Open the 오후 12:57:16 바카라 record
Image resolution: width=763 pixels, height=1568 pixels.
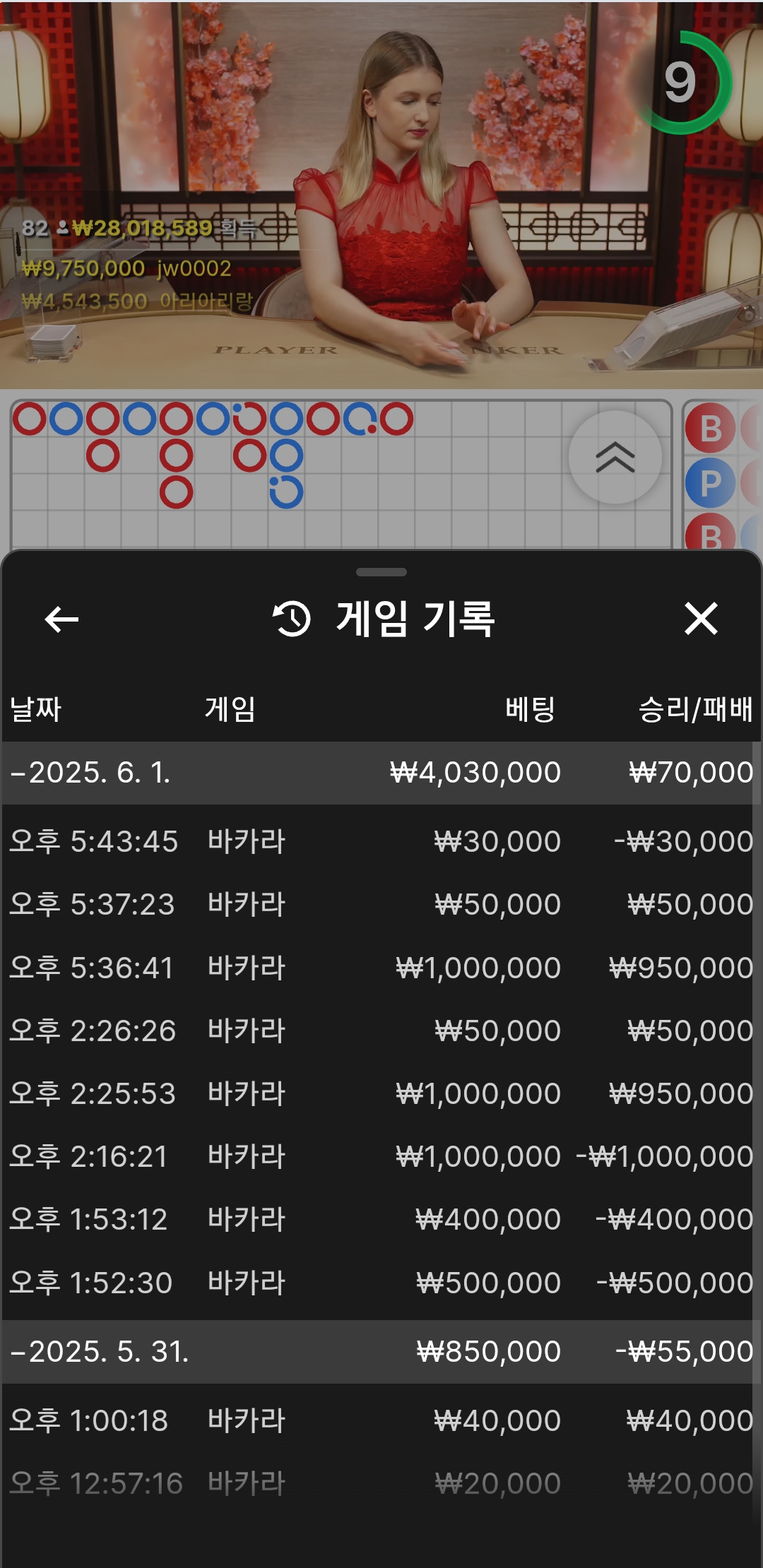point(380,1483)
